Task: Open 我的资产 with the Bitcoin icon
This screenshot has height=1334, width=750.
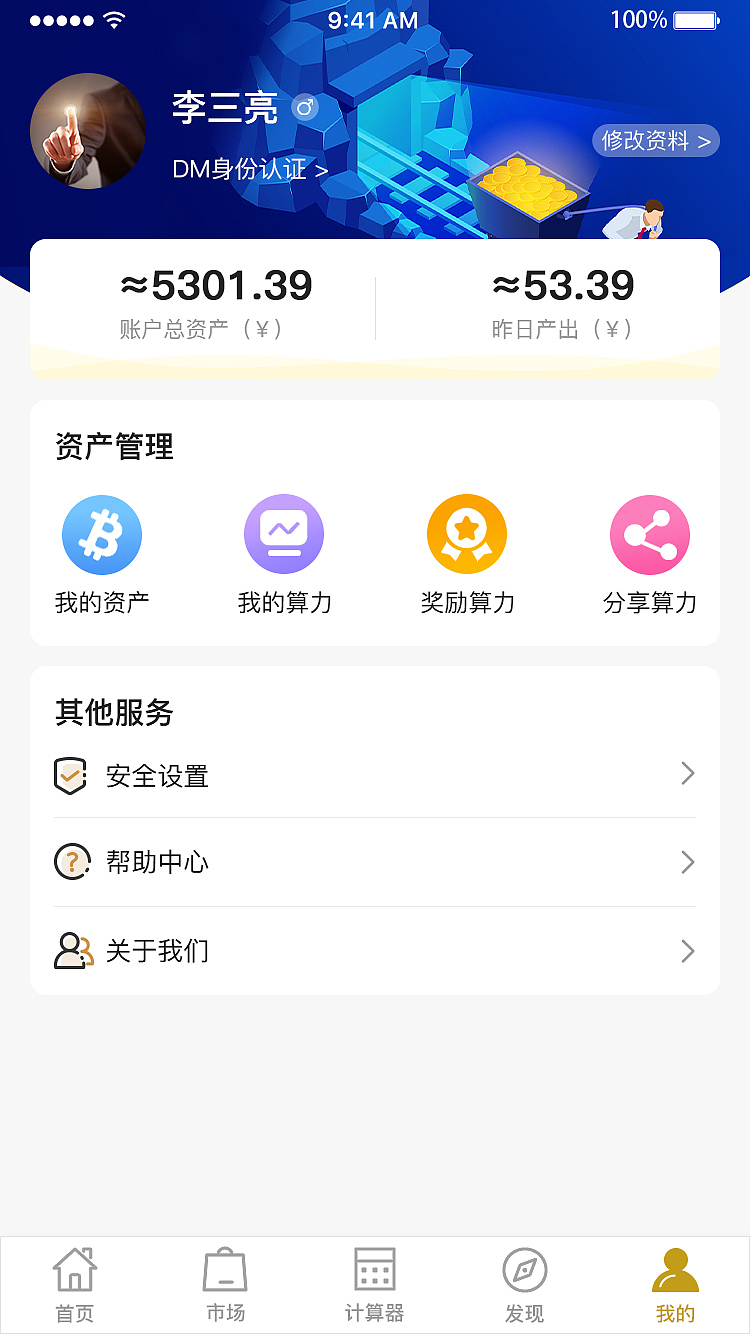Action: pos(101,534)
